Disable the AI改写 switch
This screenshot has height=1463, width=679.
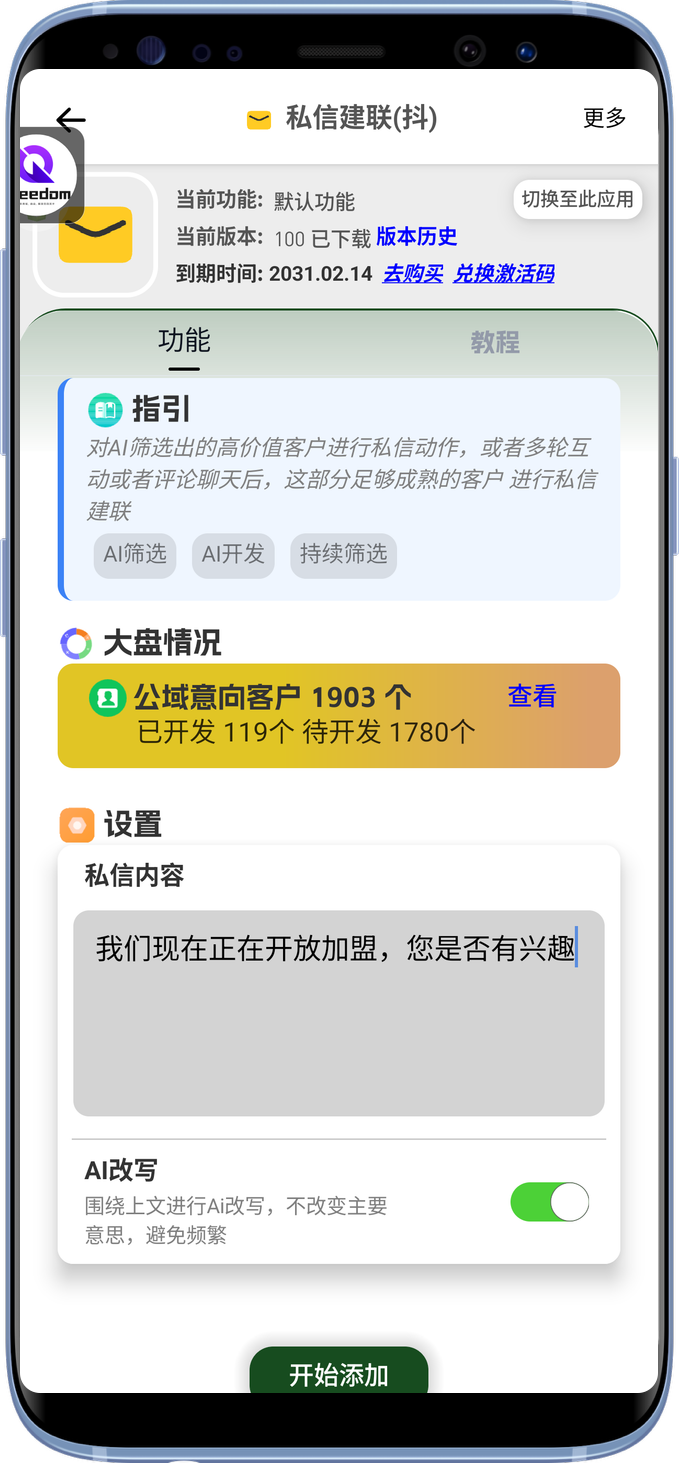pos(549,1202)
